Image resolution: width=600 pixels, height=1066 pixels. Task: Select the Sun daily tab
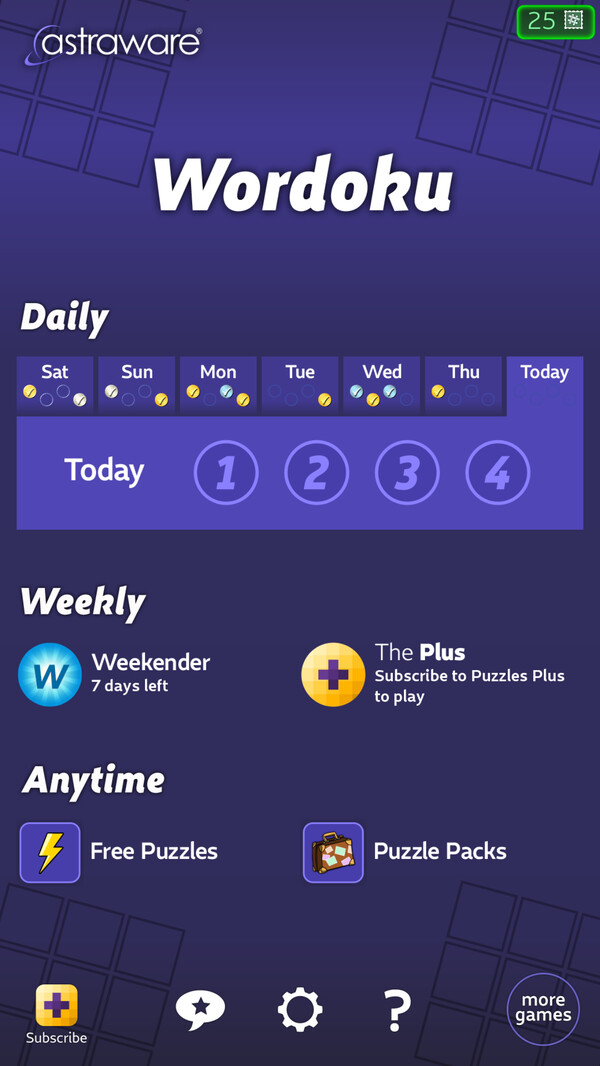(137, 384)
